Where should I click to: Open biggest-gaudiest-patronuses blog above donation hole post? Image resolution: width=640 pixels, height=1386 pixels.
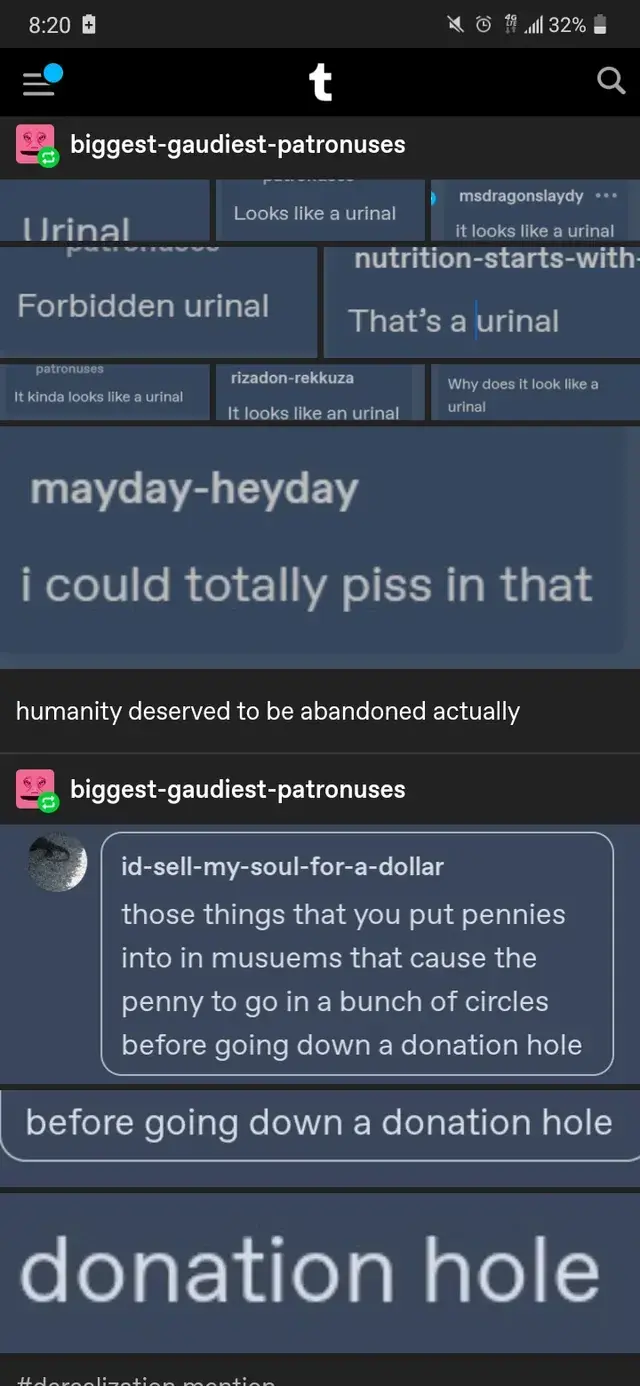coord(237,789)
